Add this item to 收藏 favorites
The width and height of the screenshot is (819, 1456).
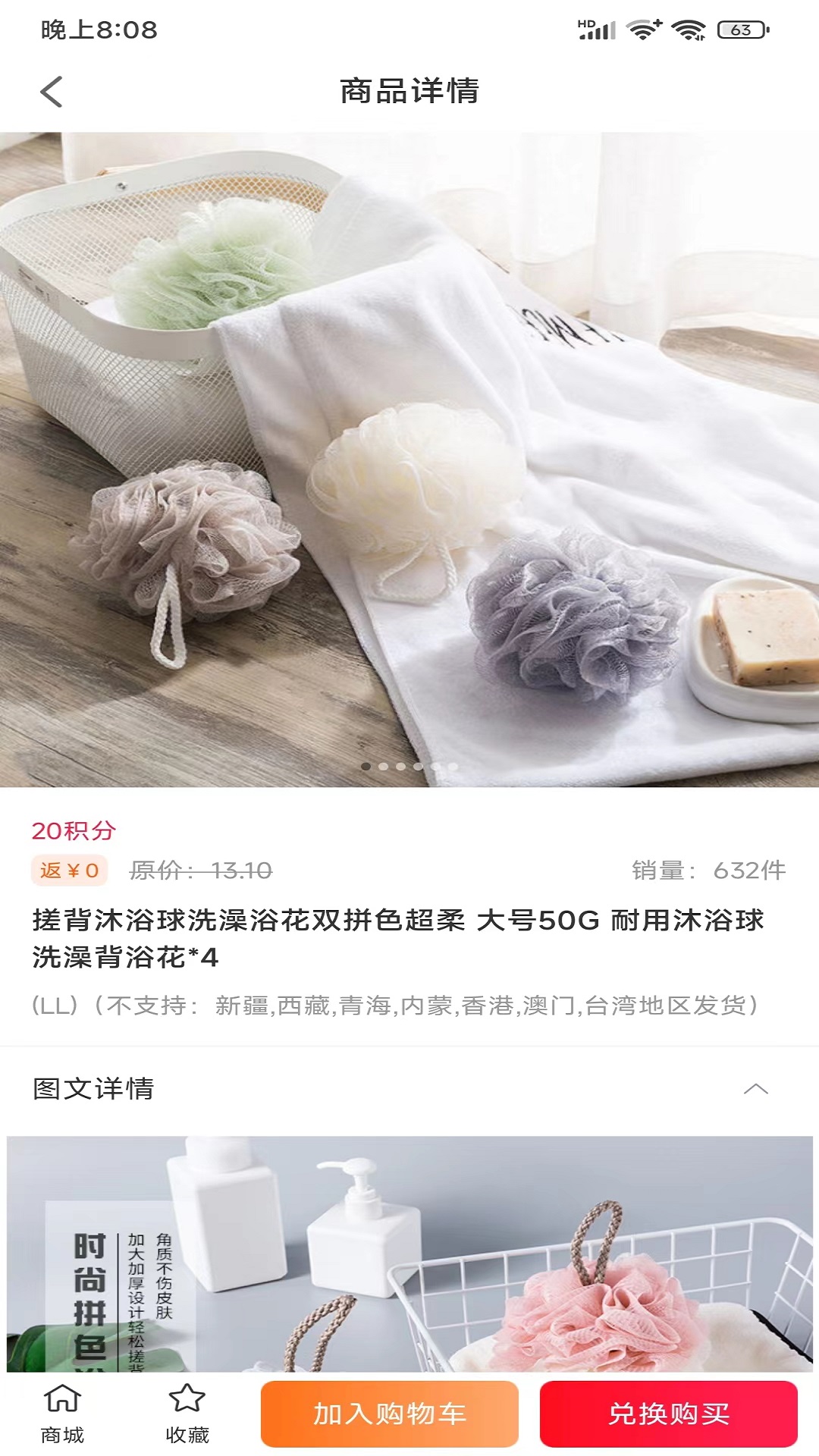(187, 1414)
